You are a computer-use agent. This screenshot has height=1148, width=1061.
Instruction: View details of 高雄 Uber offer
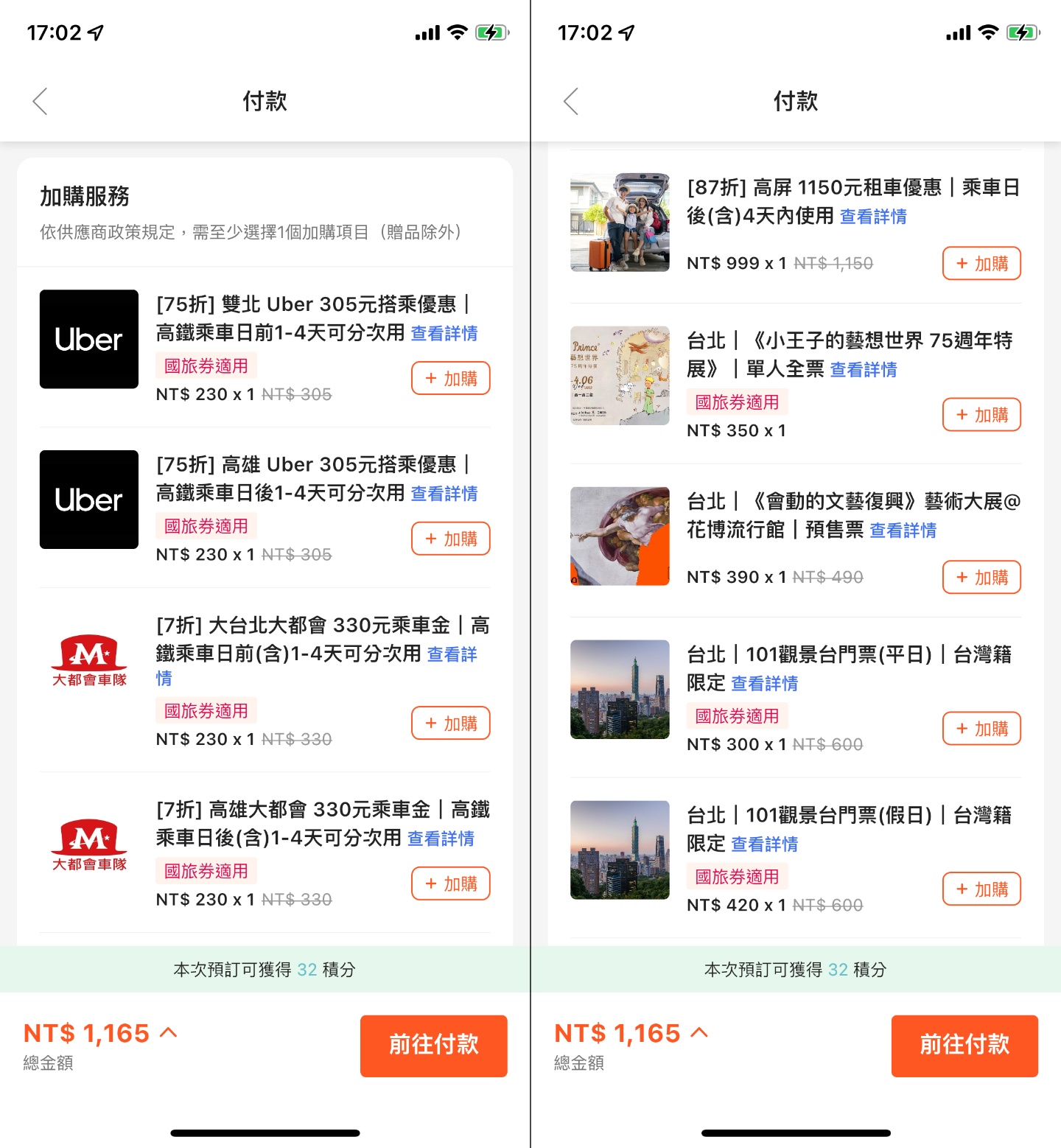pyautogui.click(x=444, y=494)
